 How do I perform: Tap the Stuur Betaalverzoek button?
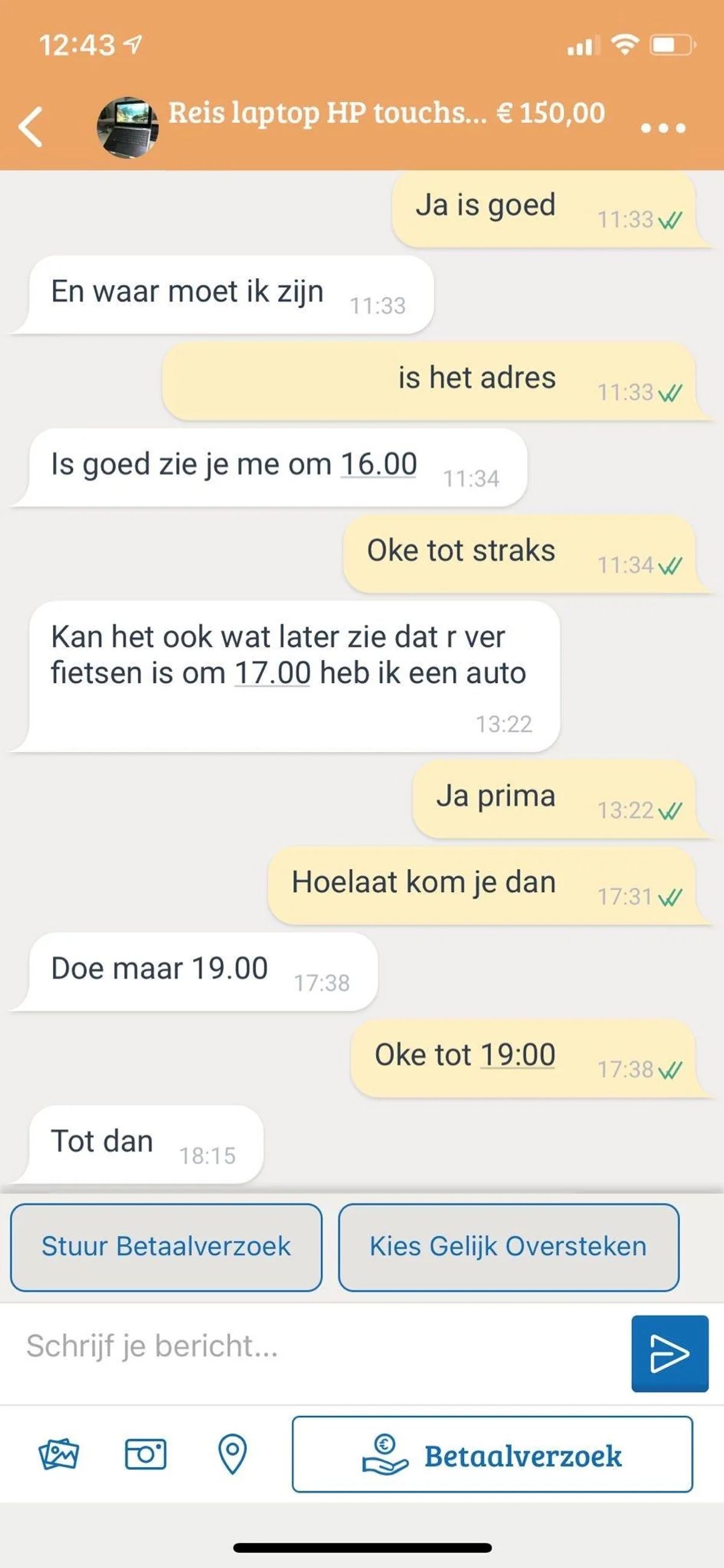coord(166,1247)
